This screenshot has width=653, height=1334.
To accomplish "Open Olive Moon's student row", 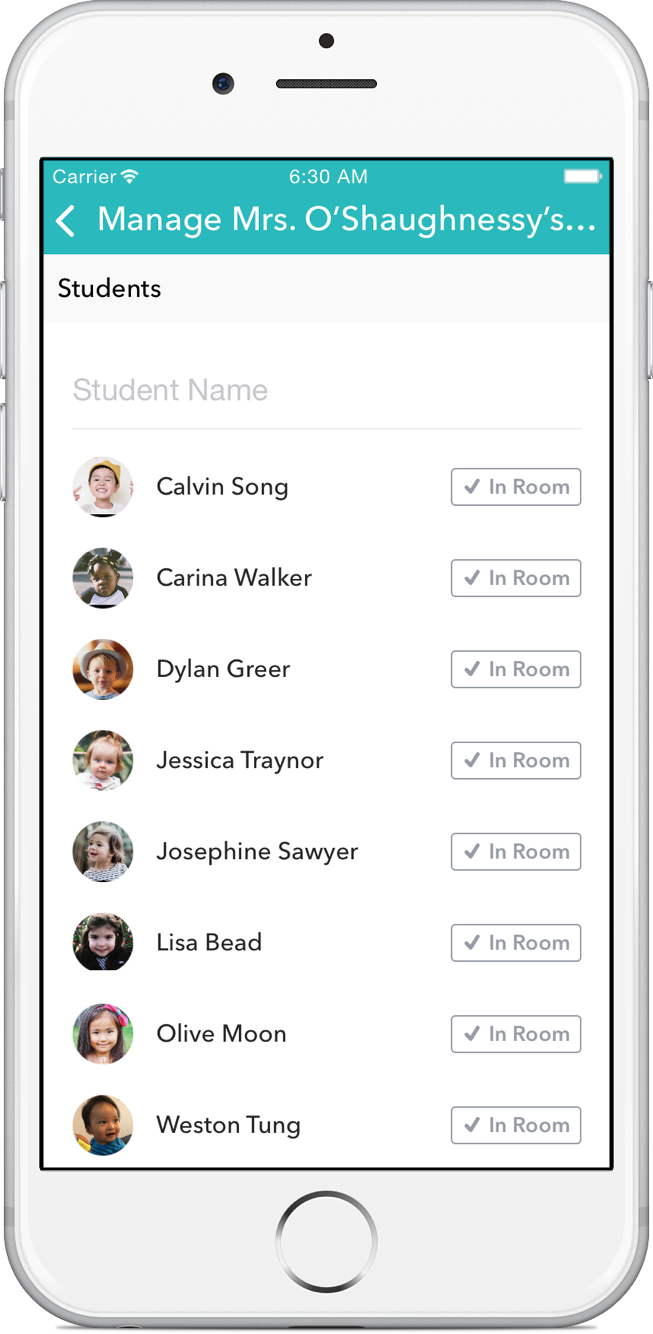I will pos(221,1033).
